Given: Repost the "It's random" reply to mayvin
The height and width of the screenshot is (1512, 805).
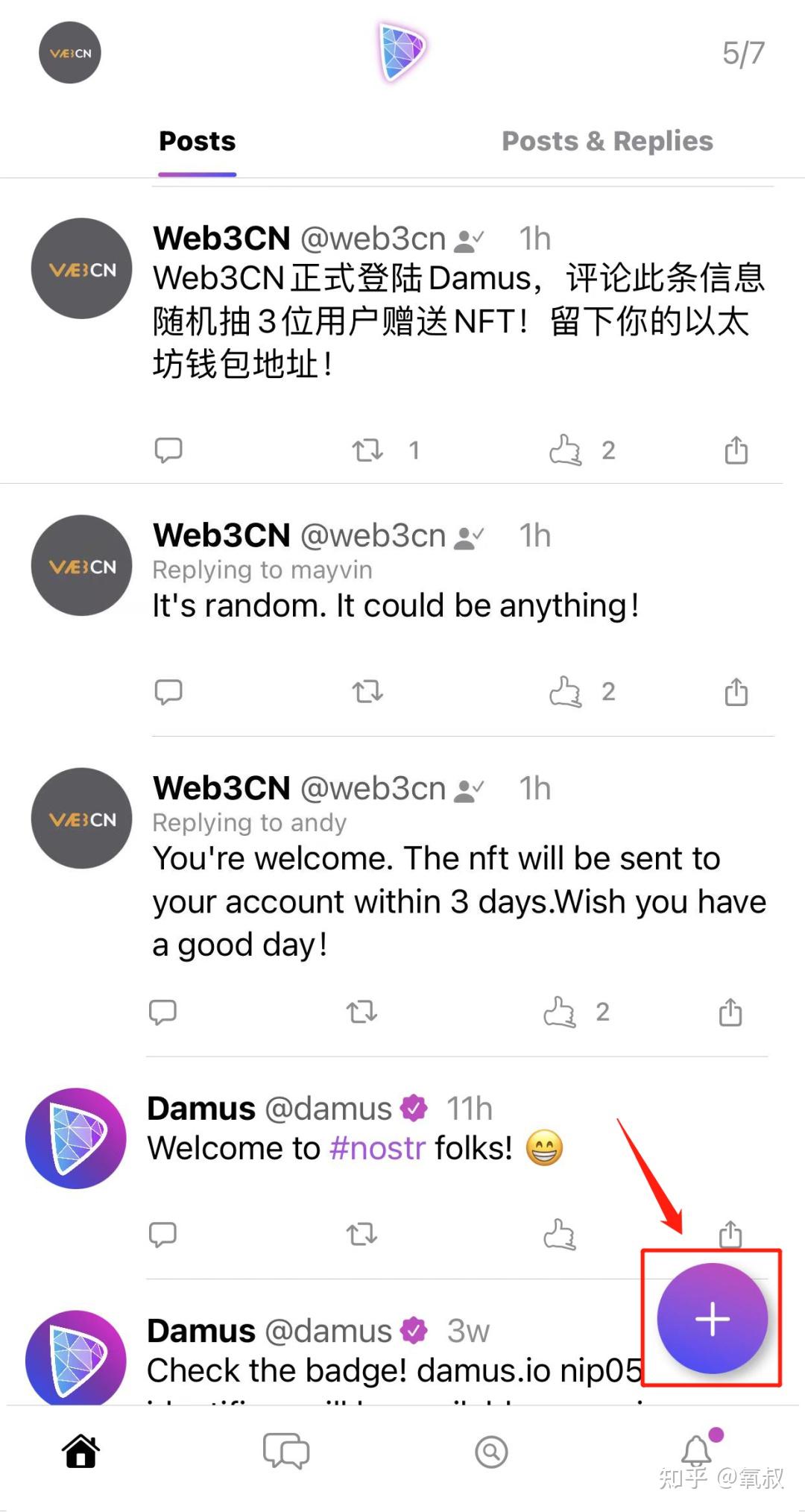Looking at the screenshot, I should click(367, 691).
